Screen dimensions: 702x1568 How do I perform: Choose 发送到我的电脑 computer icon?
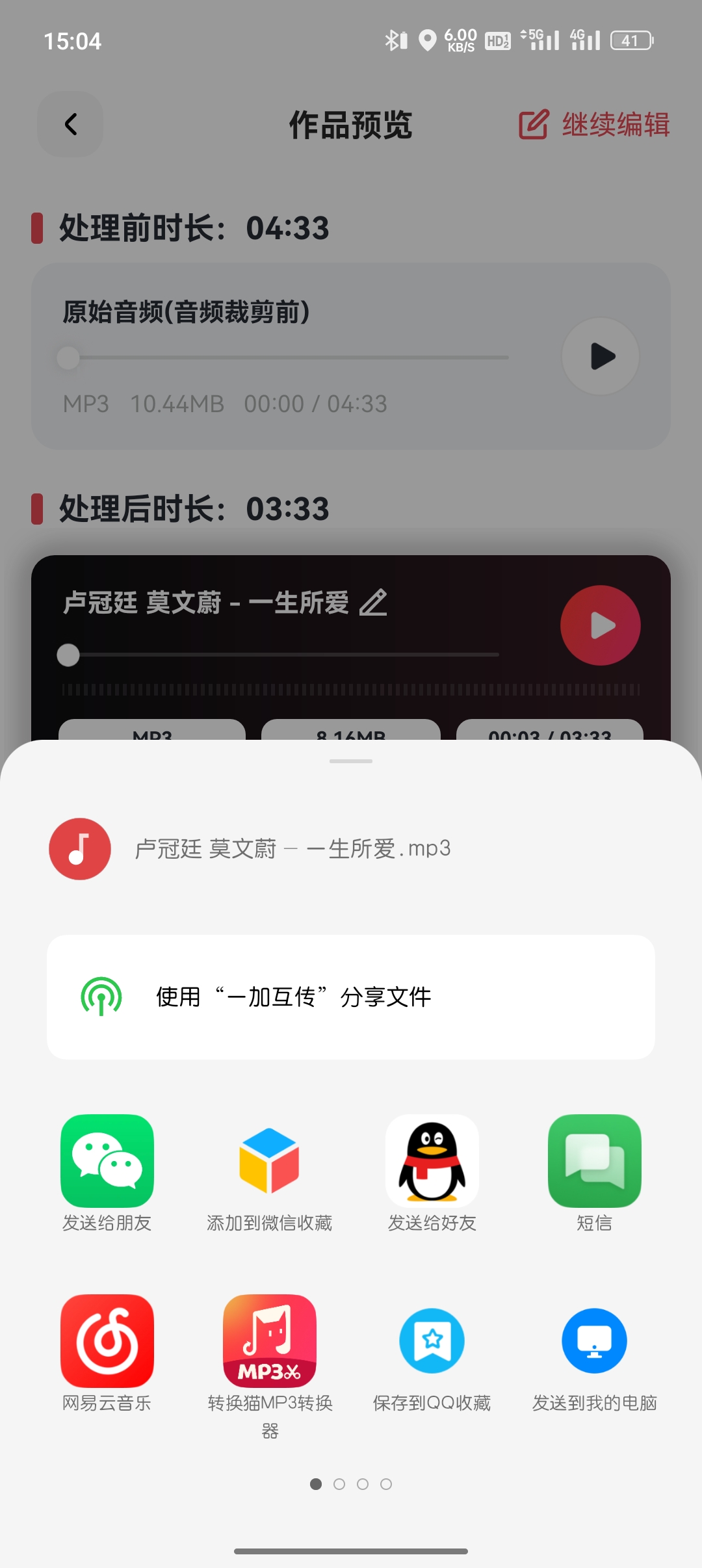coord(595,1341)
